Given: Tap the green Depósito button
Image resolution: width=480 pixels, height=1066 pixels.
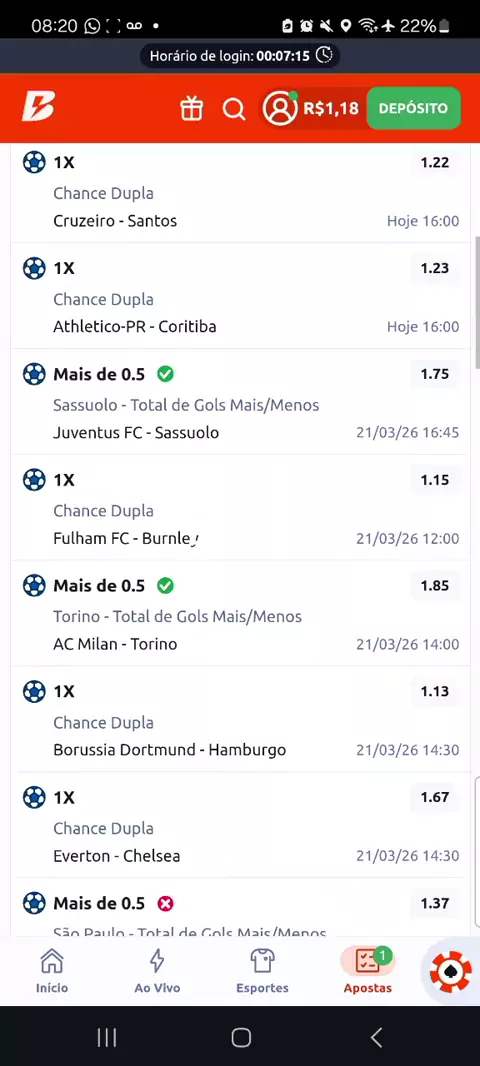Looking at the screenshot, I should click(413, 108).
